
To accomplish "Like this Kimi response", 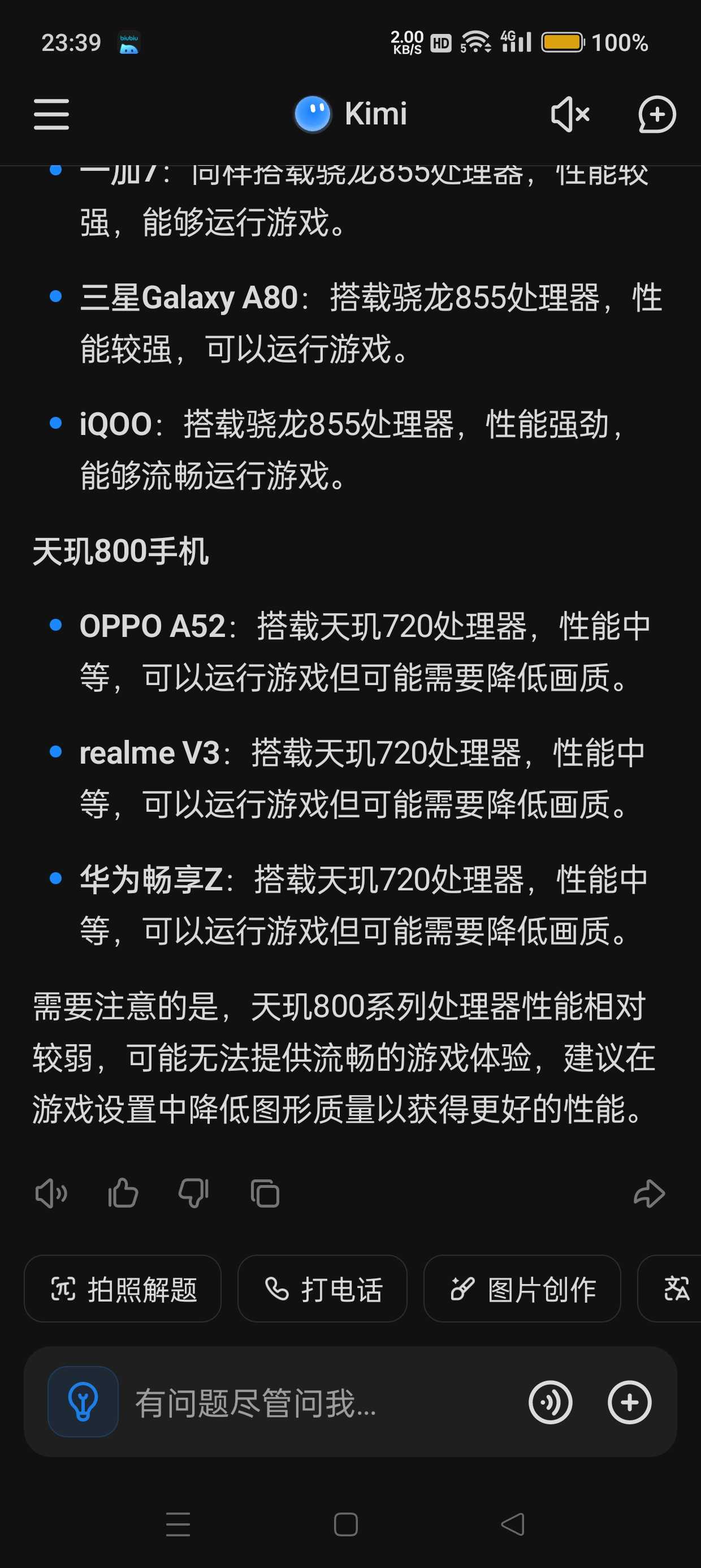I will point(123,1194).
